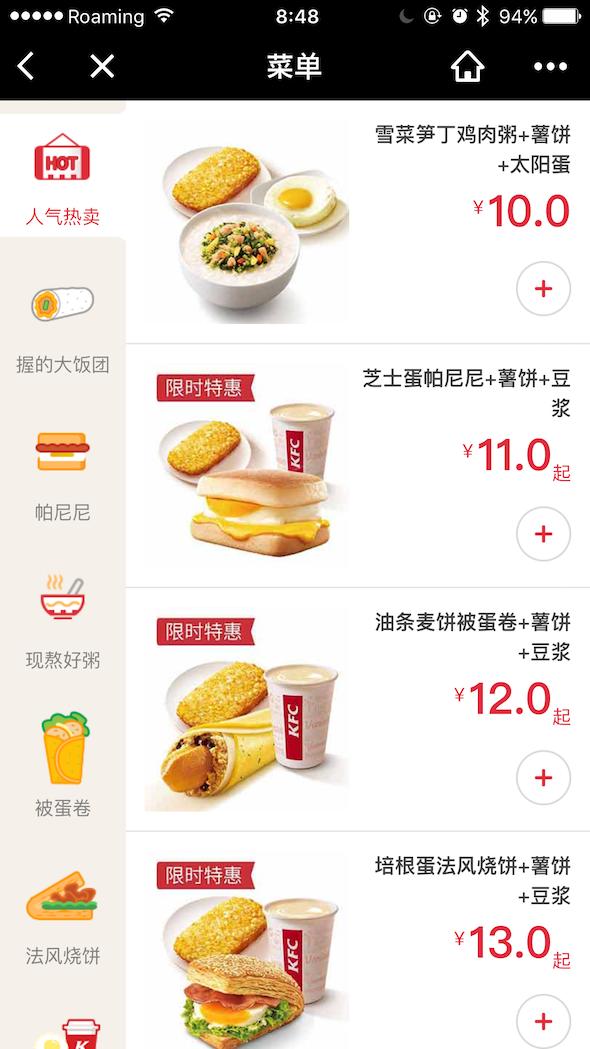Open the home icon in top bar
Screen dimensions: 590x1049
(x=467, y=66)
